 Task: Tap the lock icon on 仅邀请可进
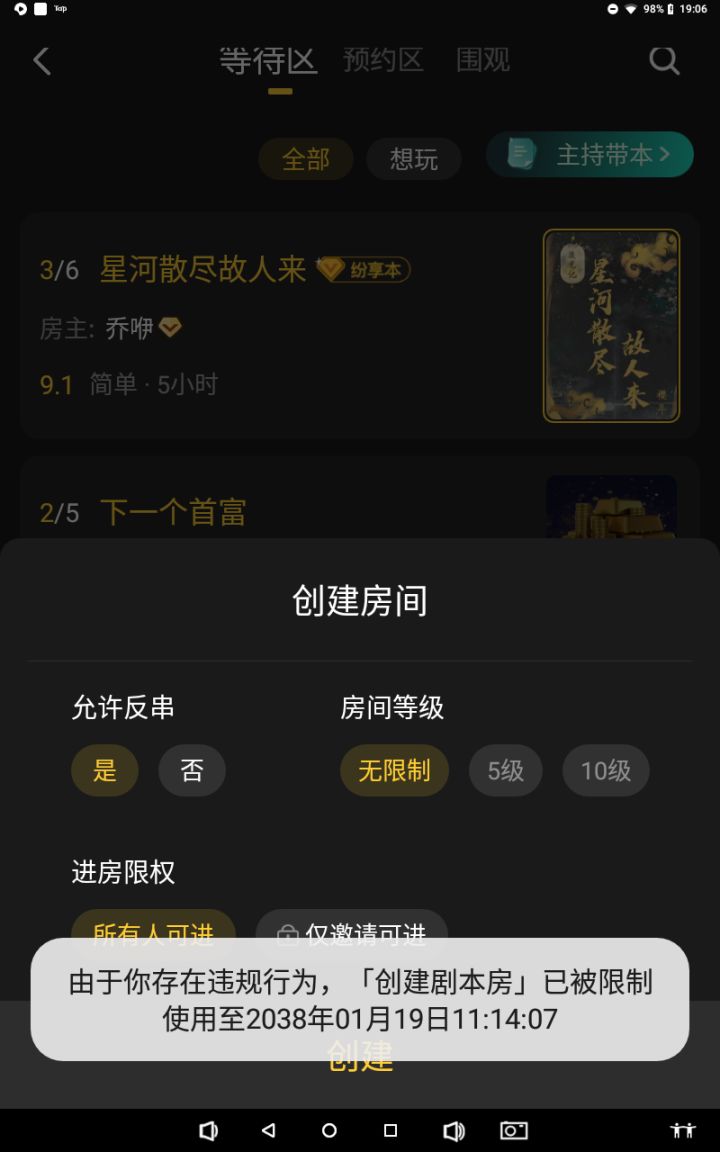(288, 935)
